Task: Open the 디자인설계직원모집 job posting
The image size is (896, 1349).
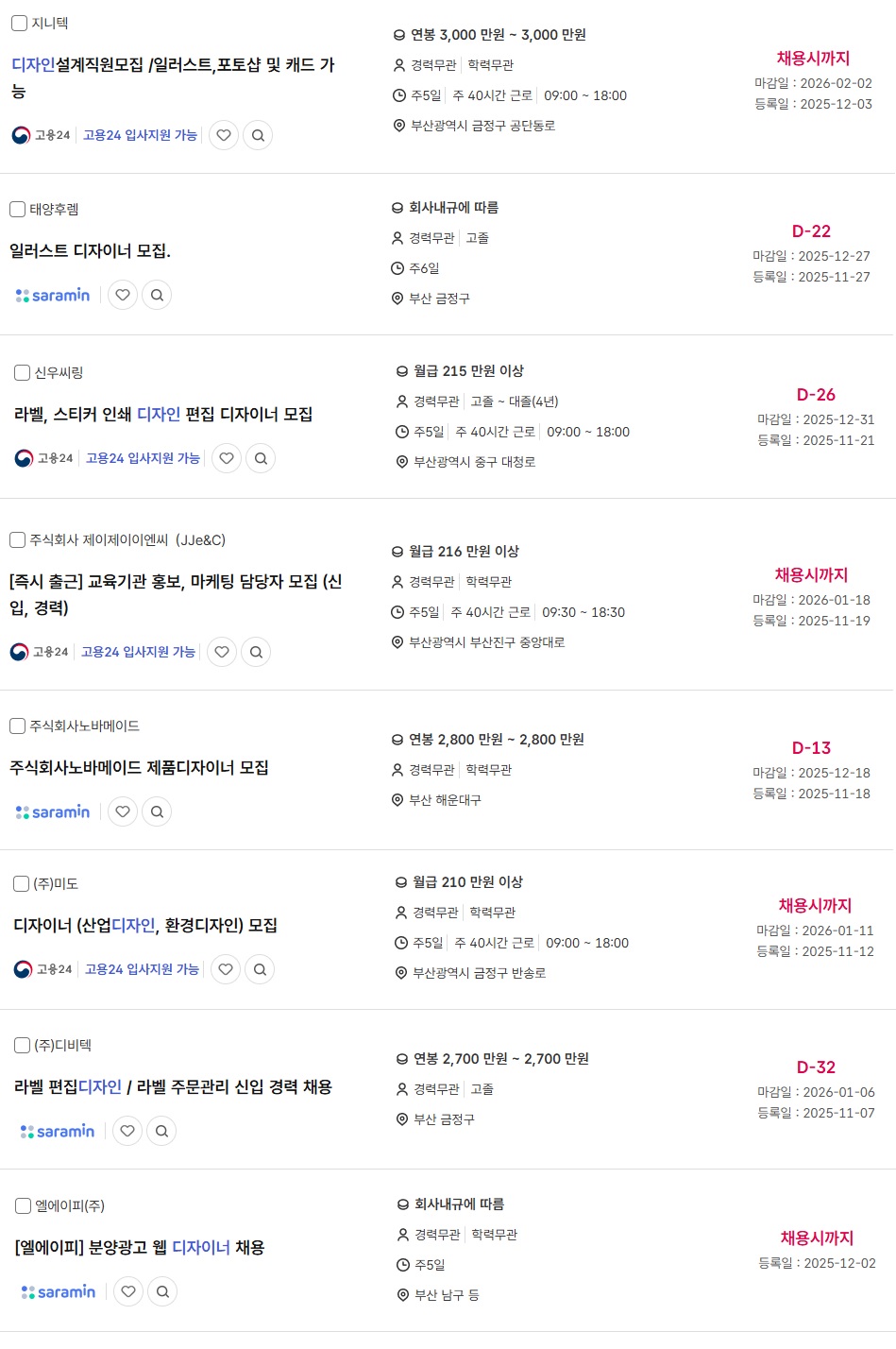Action: [173, 65]
